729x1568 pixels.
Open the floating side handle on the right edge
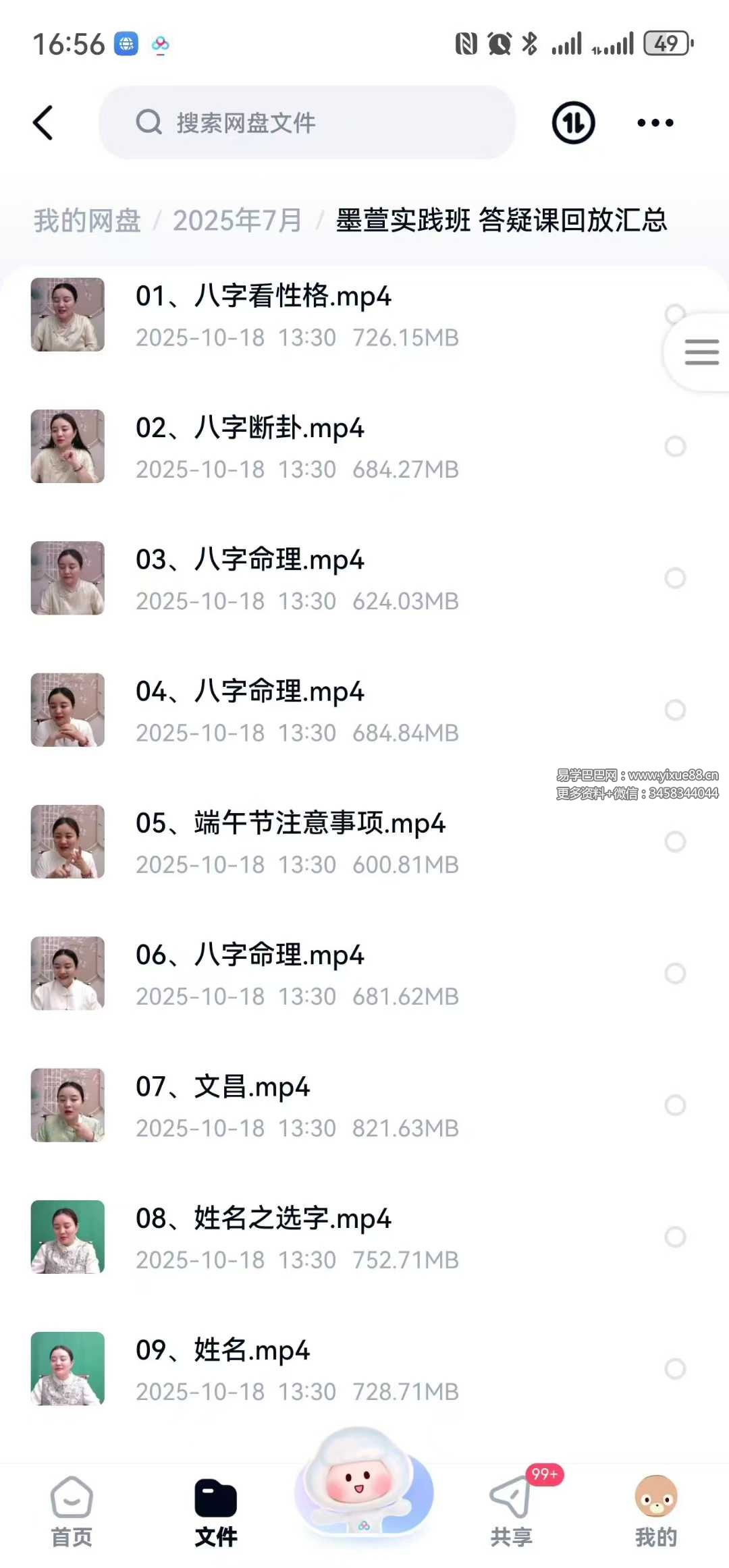click(x=703, y=352)
